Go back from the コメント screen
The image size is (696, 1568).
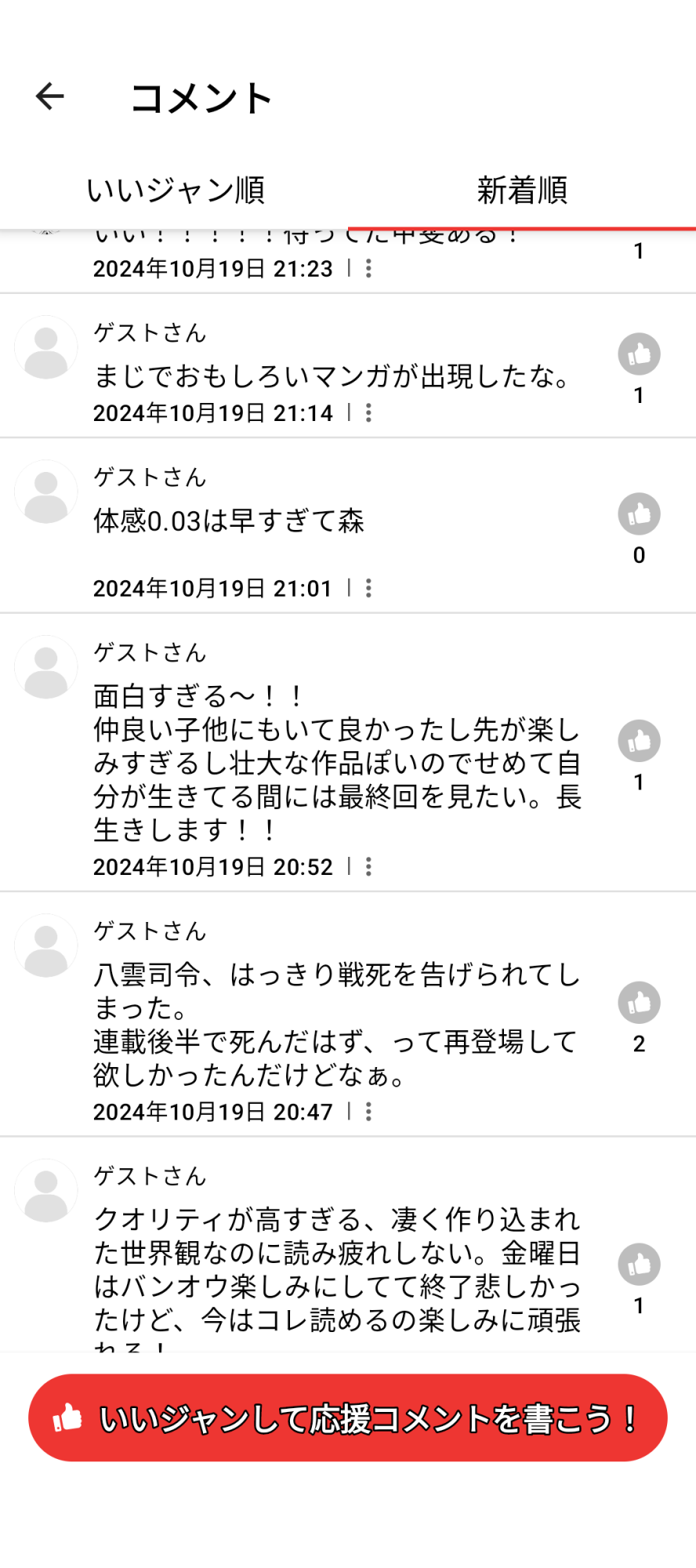tap(49, 96)
